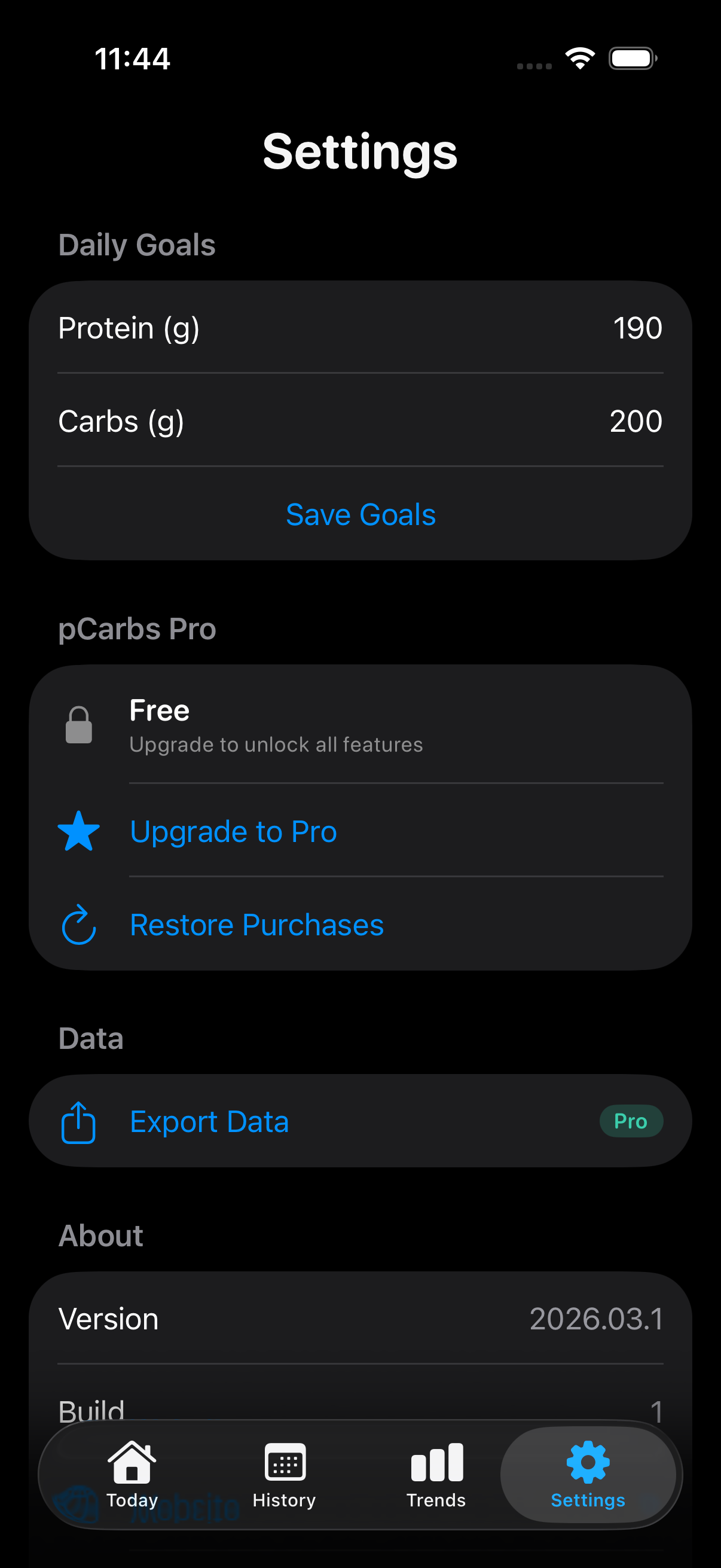The height and width of the screenshot is (1568, 721).
Task: Click the Trends bar chart icon
Action: (435, 1464)
